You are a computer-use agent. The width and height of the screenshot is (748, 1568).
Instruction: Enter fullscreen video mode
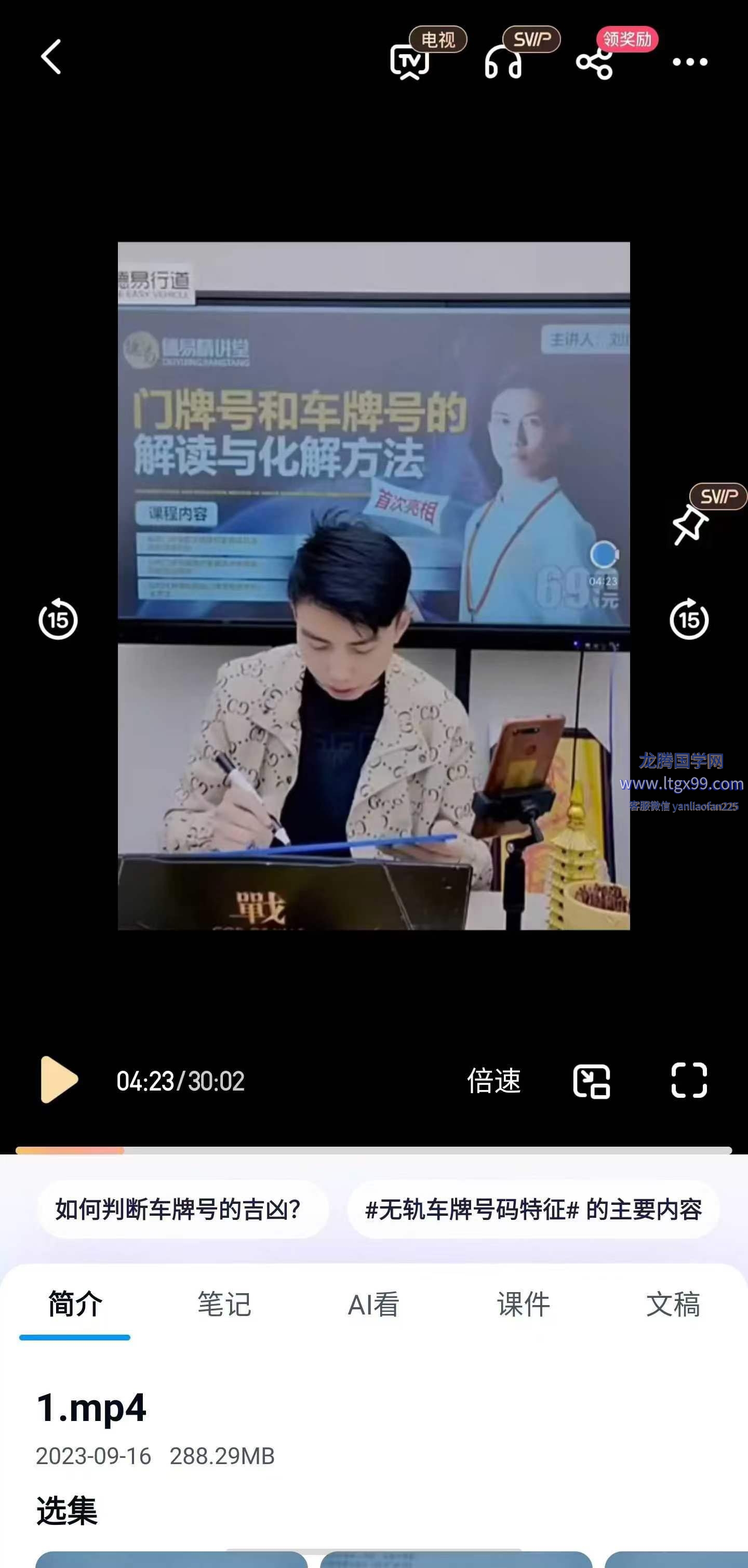pyautogui.click(x=689, y=1081)
